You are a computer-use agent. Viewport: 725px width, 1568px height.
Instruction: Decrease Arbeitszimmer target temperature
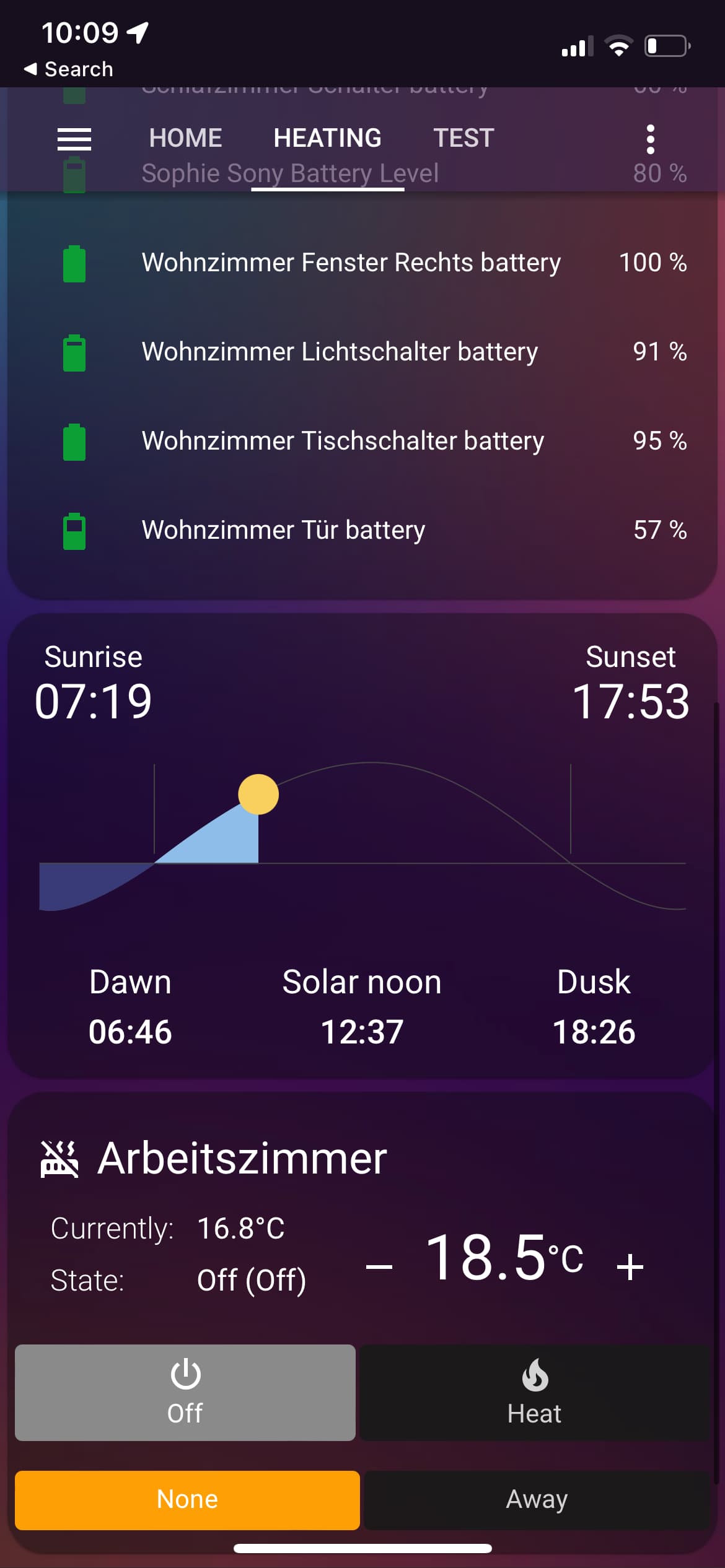[379, 1266]
